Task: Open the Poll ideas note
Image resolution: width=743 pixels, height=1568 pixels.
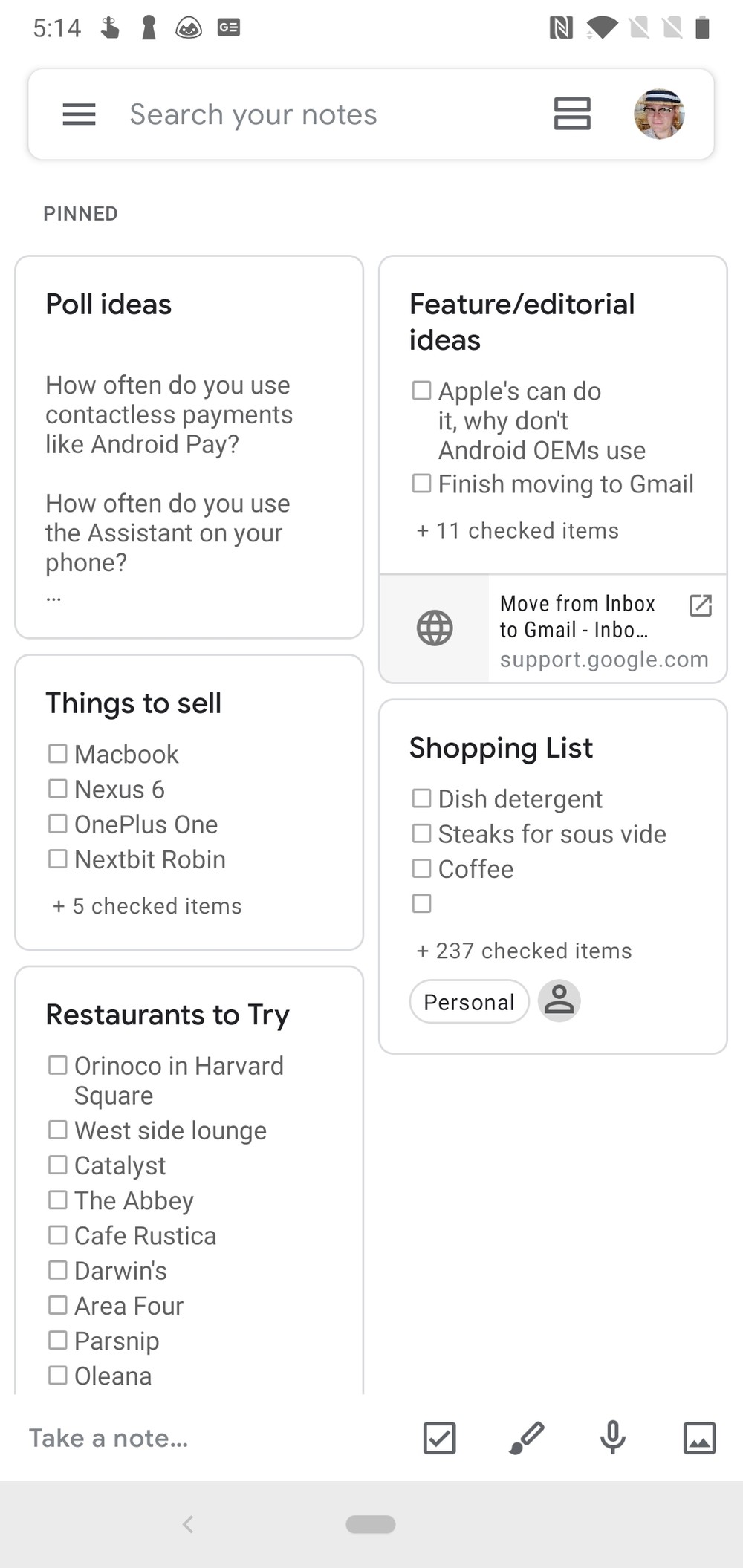Action: 189,446
